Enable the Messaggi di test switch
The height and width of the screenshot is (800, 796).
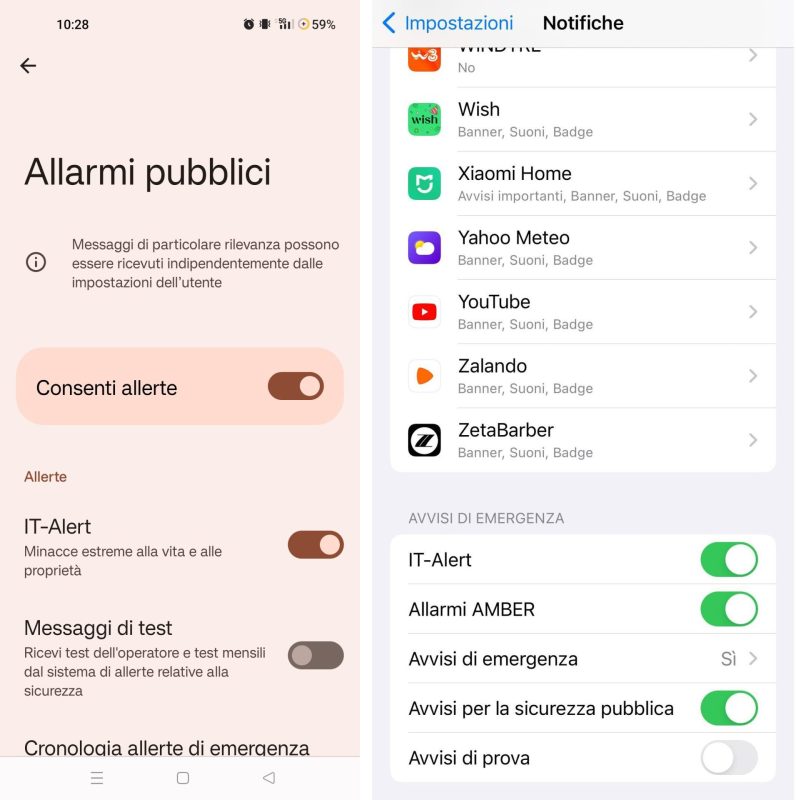coord(315,656)
